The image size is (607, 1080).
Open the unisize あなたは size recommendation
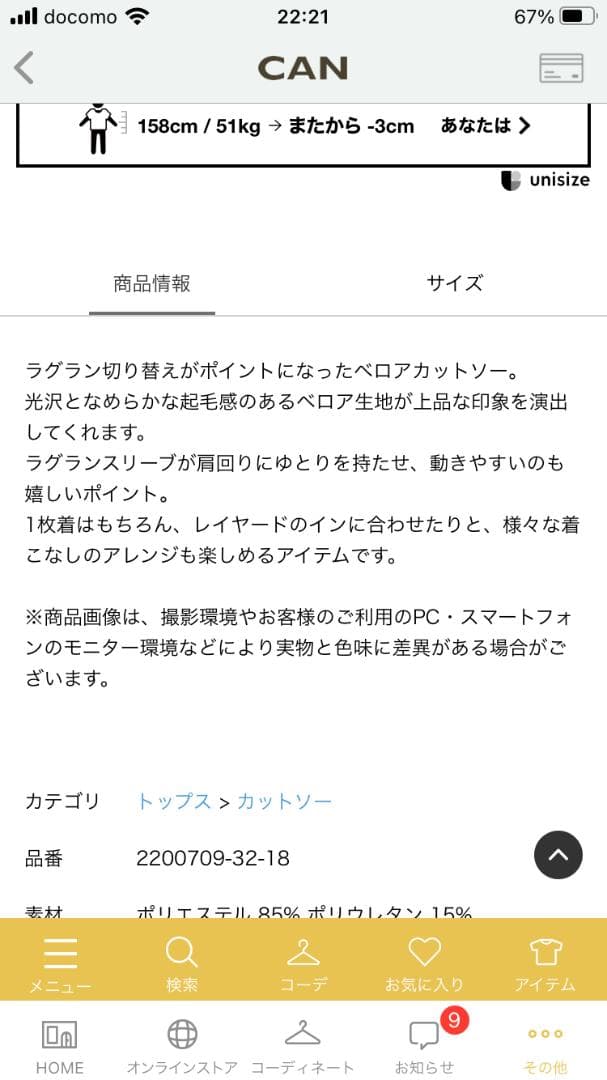(486, 126)
